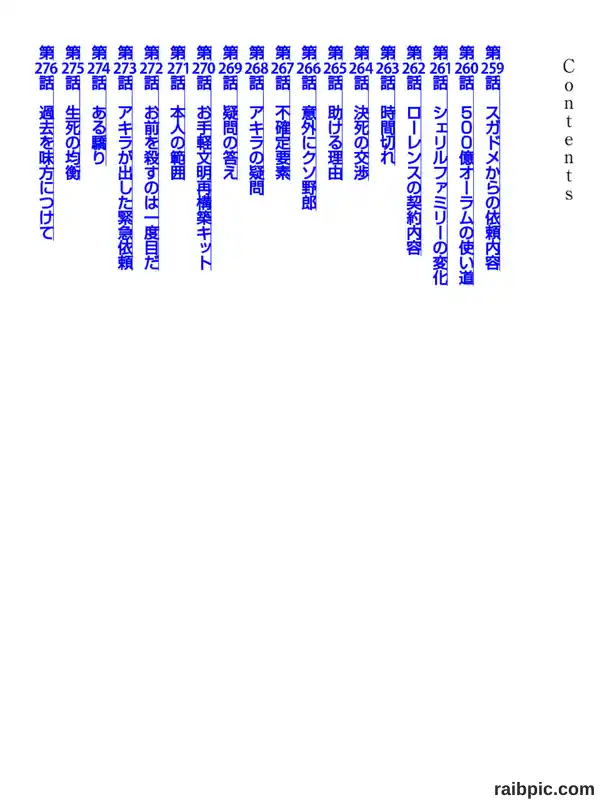Jump to chapter 268 アキラの疑問
Viewport: 600px width, 800px height.
256,120
